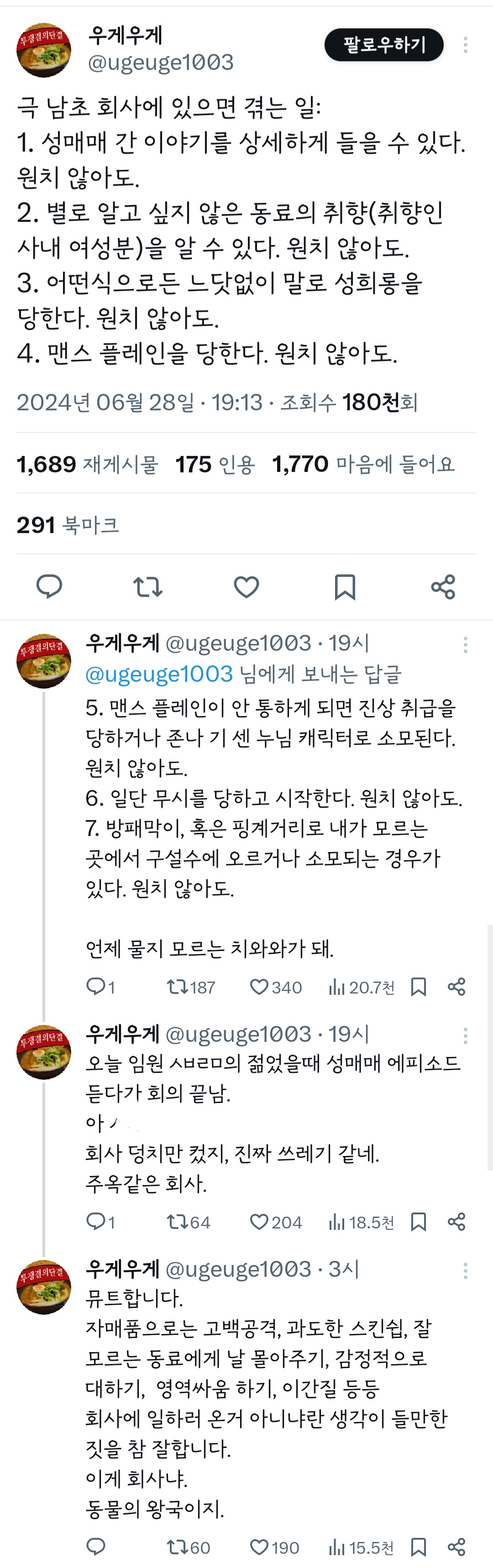The height and width of the screenshot is (1568, 493).
Task: View the 1,689 재게시물 reposts list
Action: pos(88,465)
